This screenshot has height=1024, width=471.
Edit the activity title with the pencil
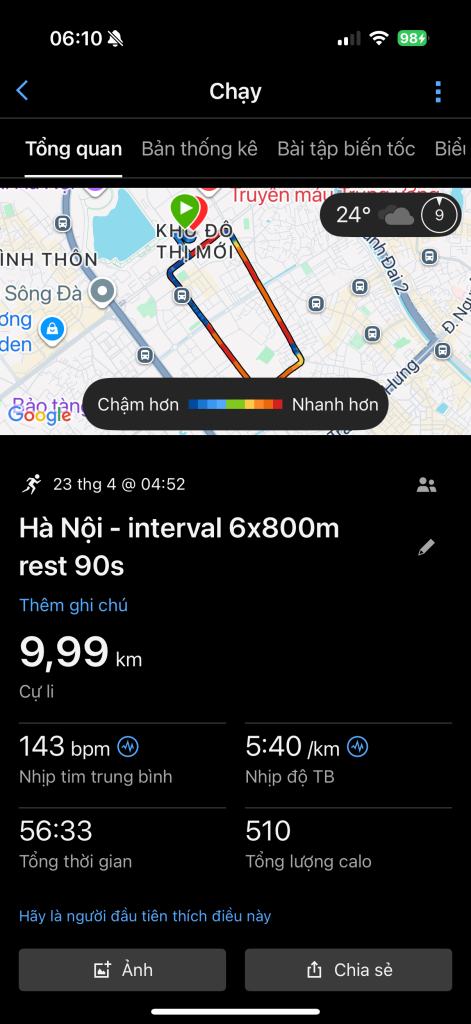click(x=426, y=547)
